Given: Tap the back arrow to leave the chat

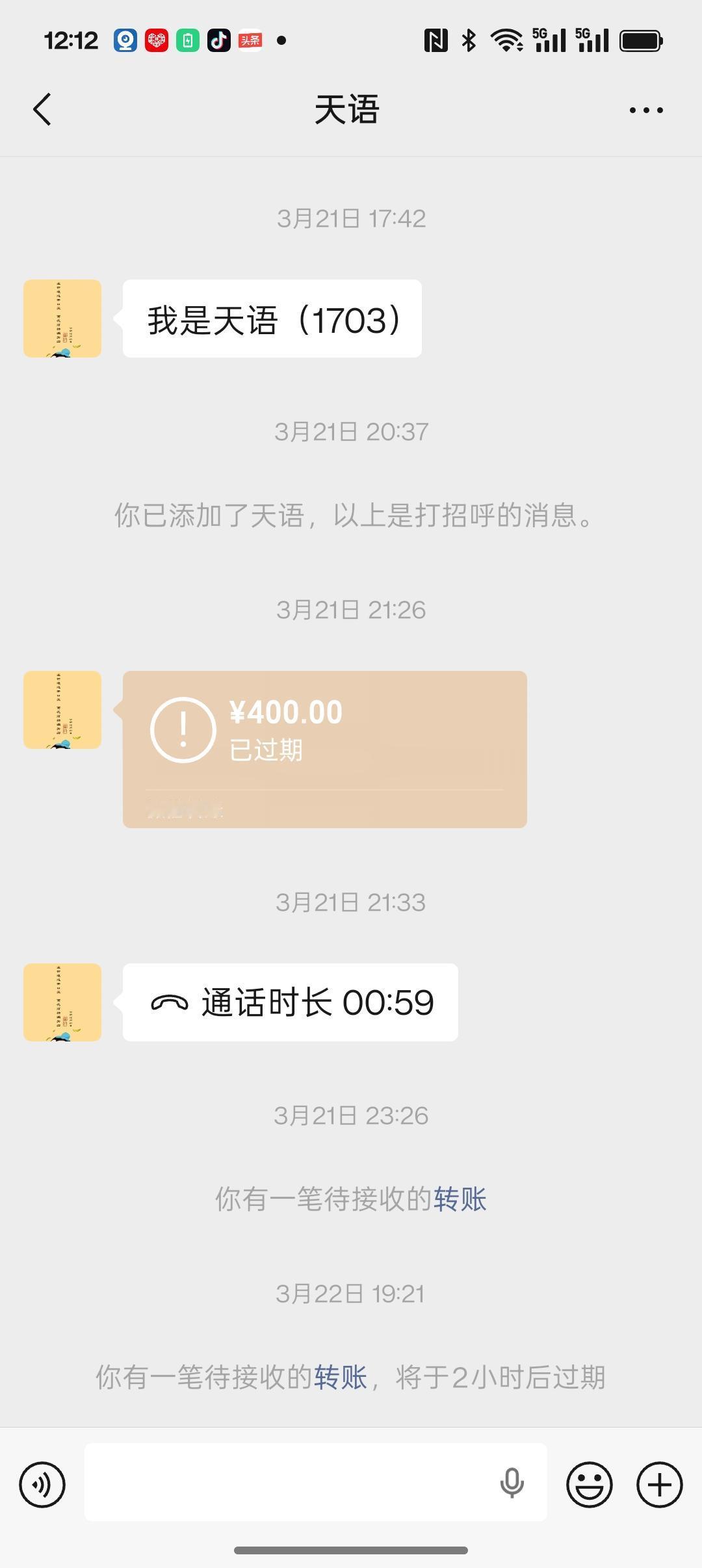Looking at the screenshot, I should (41, 109).
